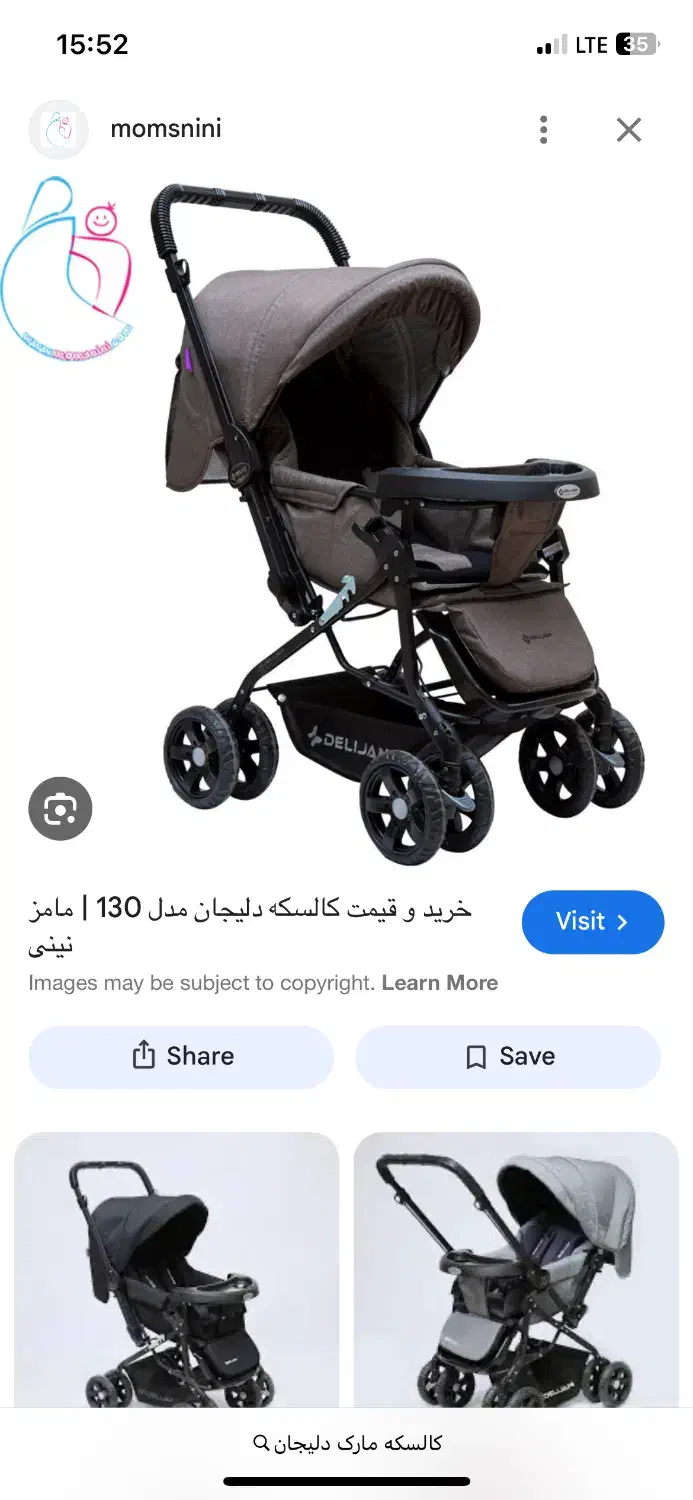This screenshot has width=693, height=1500.
Task: Share this stroller image
Action: 181,1057
